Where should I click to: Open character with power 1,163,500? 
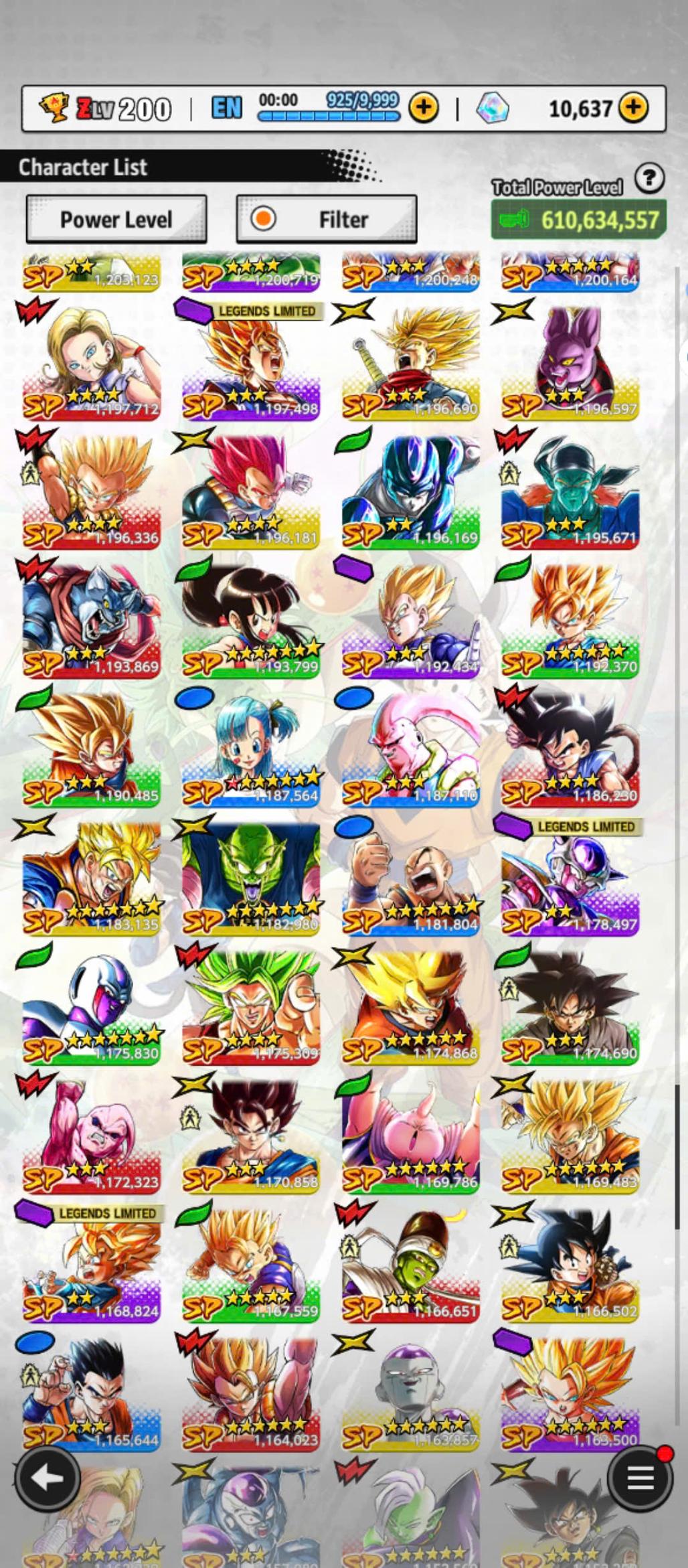(x=570, y=1393)
